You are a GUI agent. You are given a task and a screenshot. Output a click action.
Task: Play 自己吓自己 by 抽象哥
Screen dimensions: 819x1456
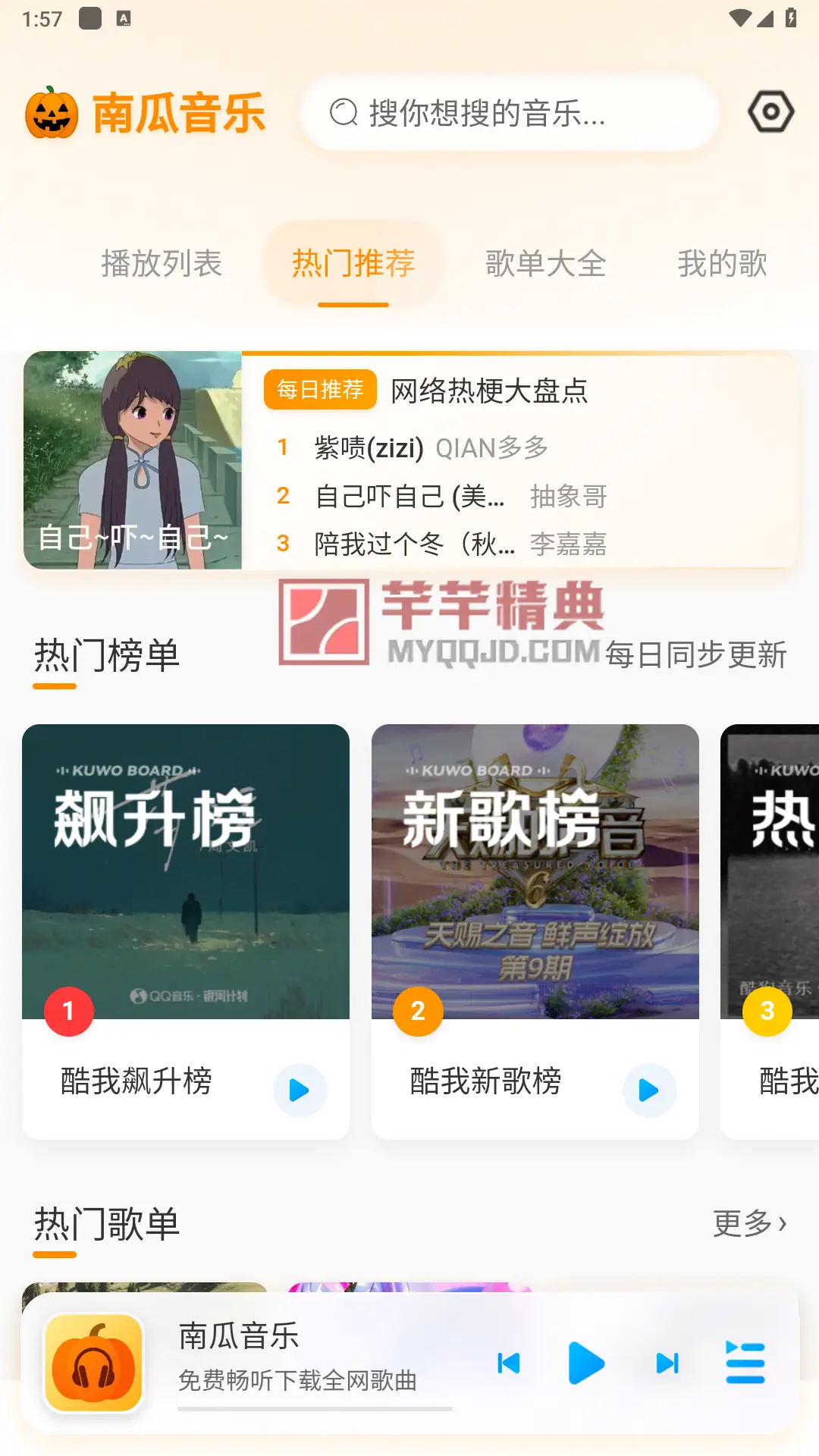point(442,496)
